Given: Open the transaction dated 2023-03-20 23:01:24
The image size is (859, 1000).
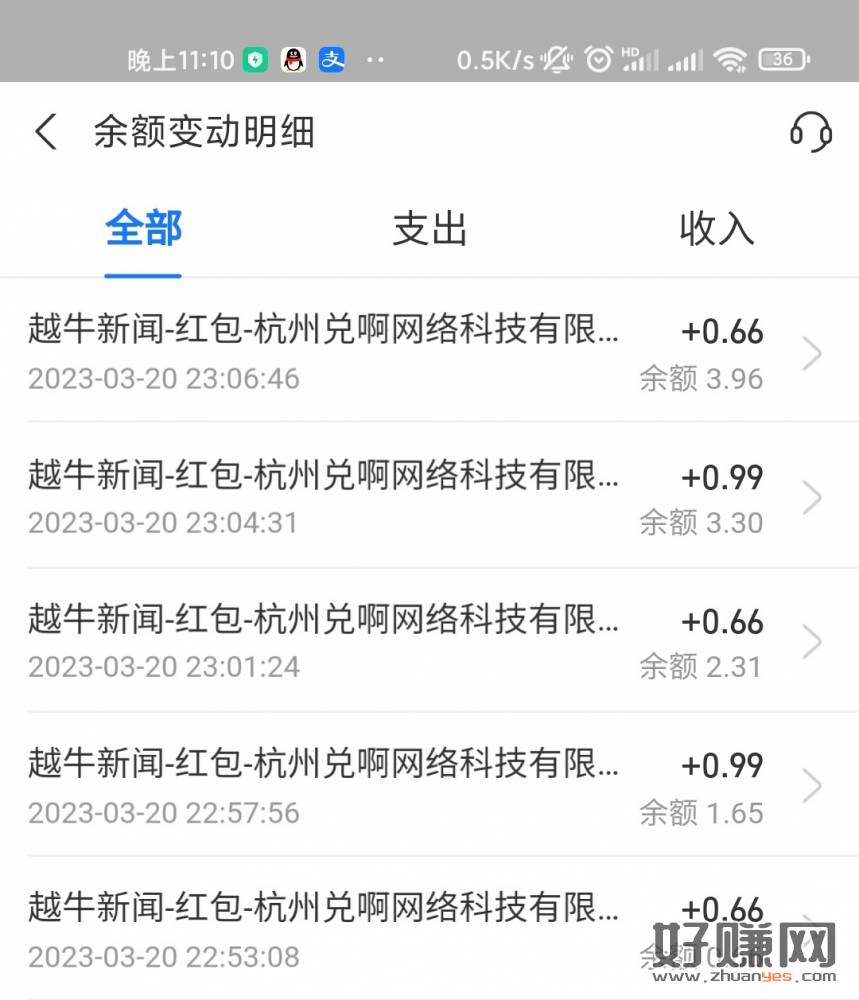Looking at the screenshot, I should pos(420,641).
